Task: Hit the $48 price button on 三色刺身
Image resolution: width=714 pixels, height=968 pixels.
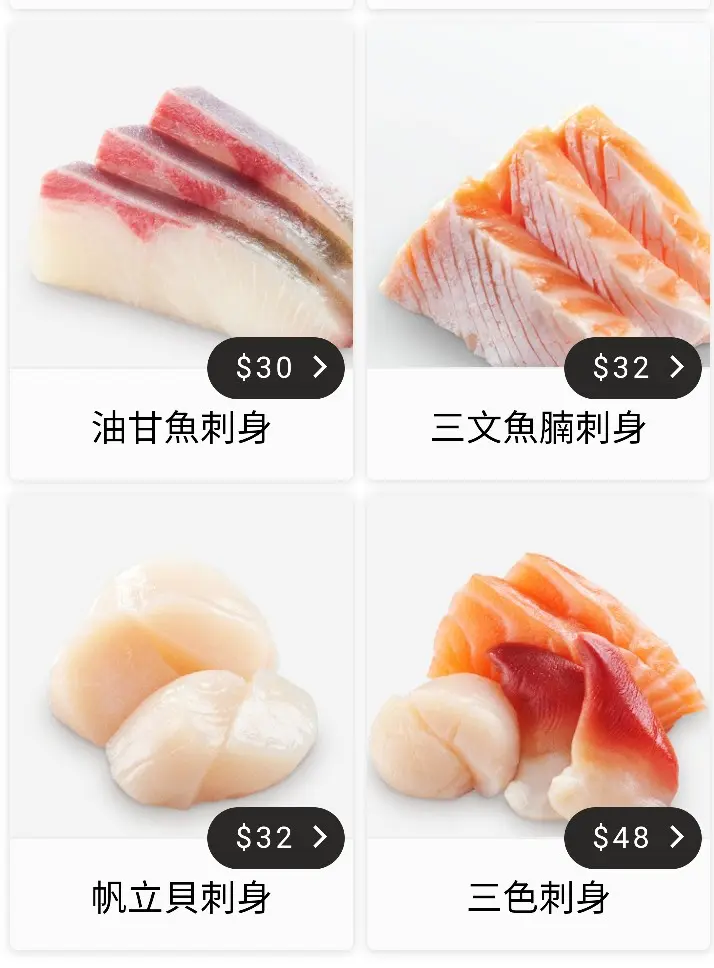Action: coord(632,838)
